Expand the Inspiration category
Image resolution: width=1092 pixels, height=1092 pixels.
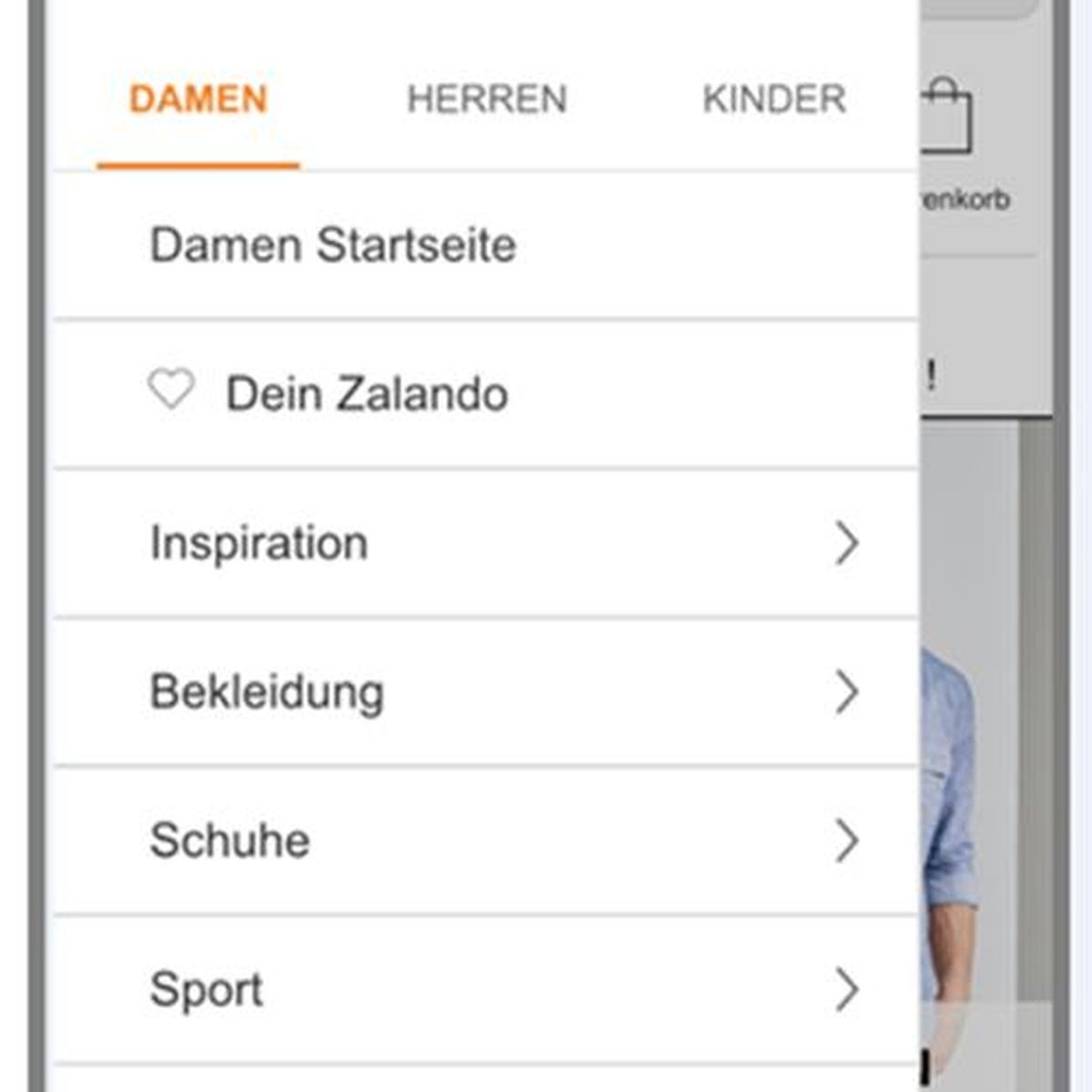[482, 543]
